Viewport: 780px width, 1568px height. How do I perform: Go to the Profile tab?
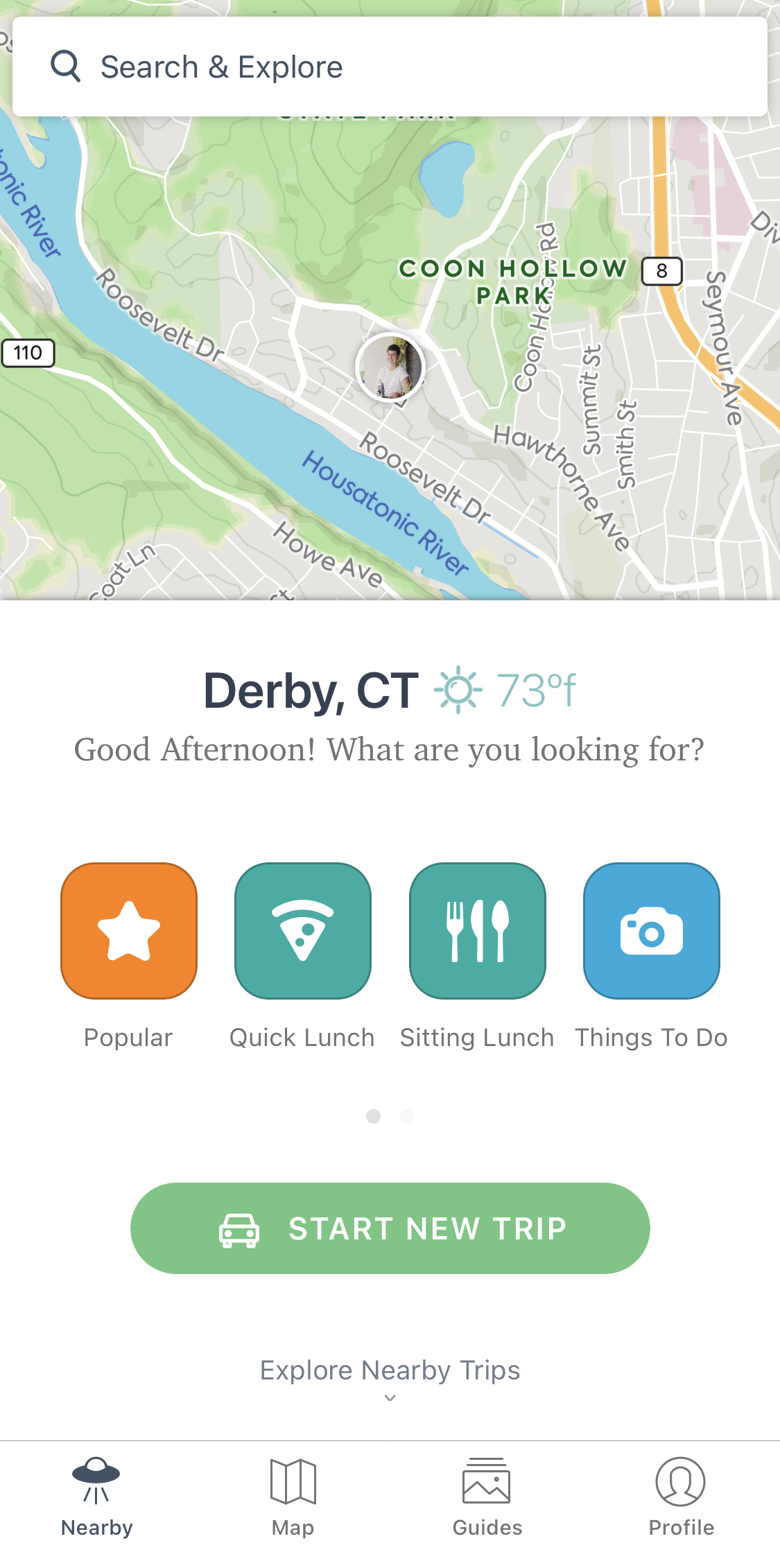pos(681,1497)
